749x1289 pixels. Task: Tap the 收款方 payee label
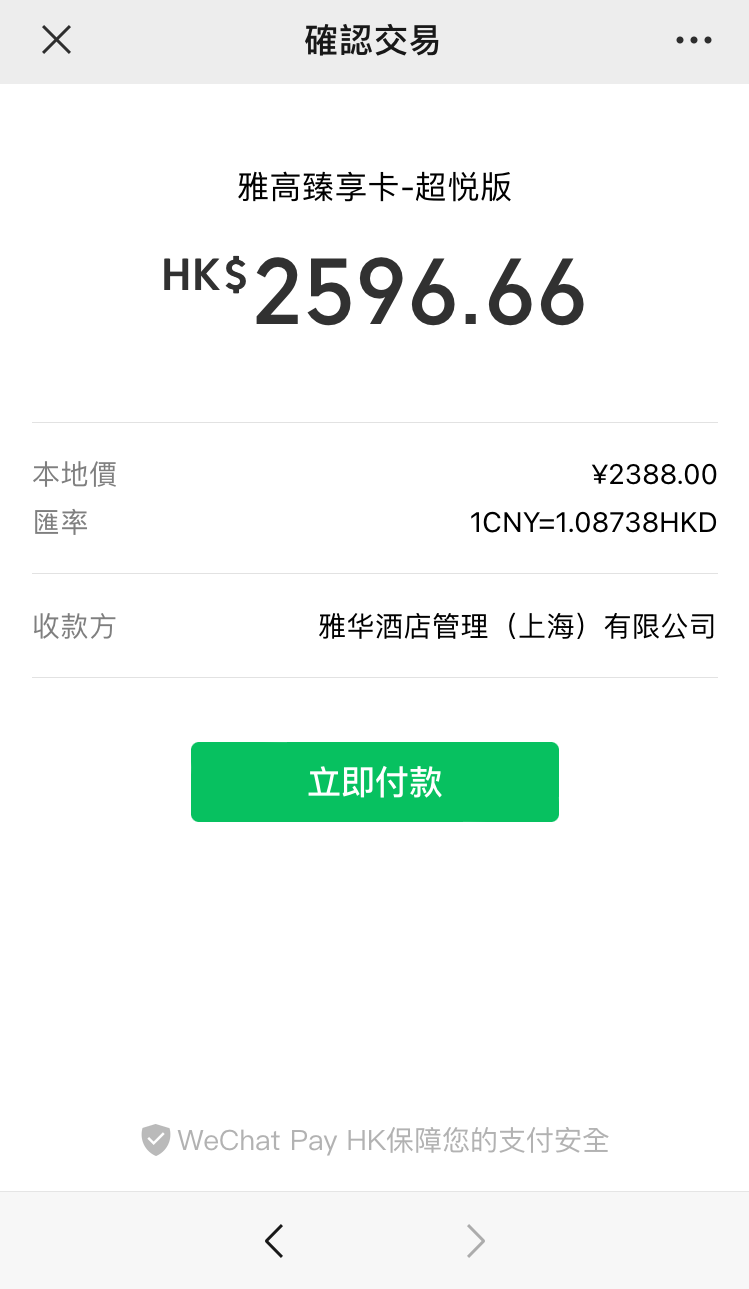click(x=75, y=627)
